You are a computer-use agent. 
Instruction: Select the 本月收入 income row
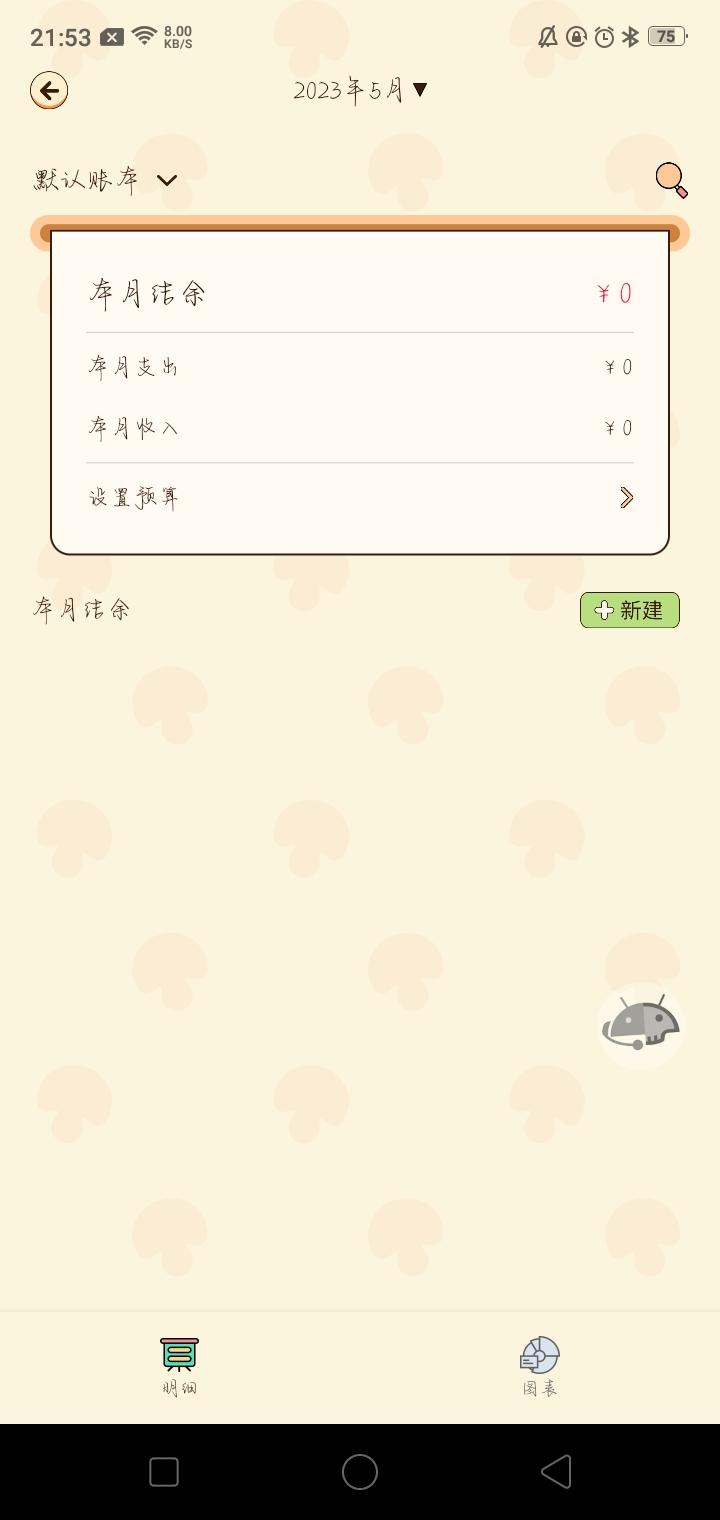[x=360, y=427]
